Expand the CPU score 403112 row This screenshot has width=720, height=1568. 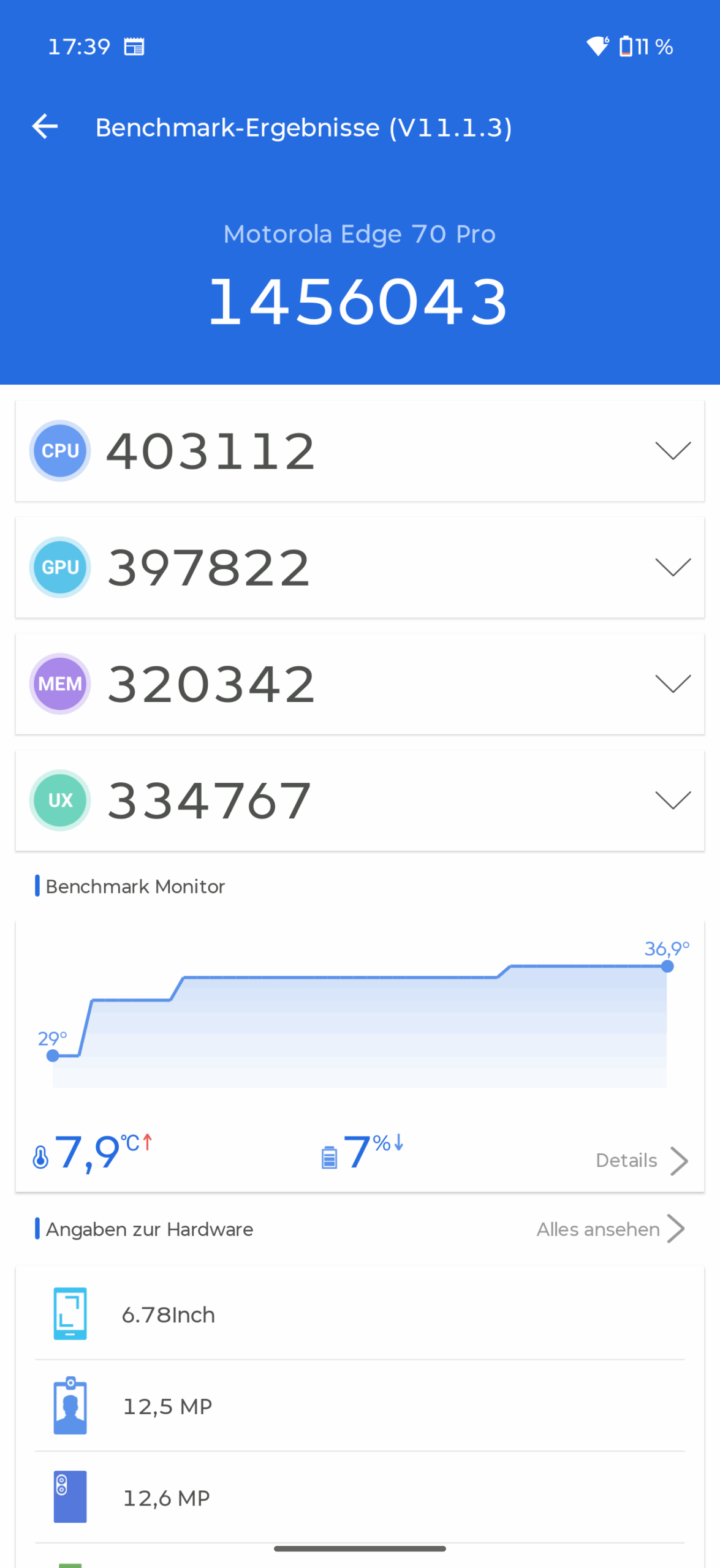click(360, 451)
